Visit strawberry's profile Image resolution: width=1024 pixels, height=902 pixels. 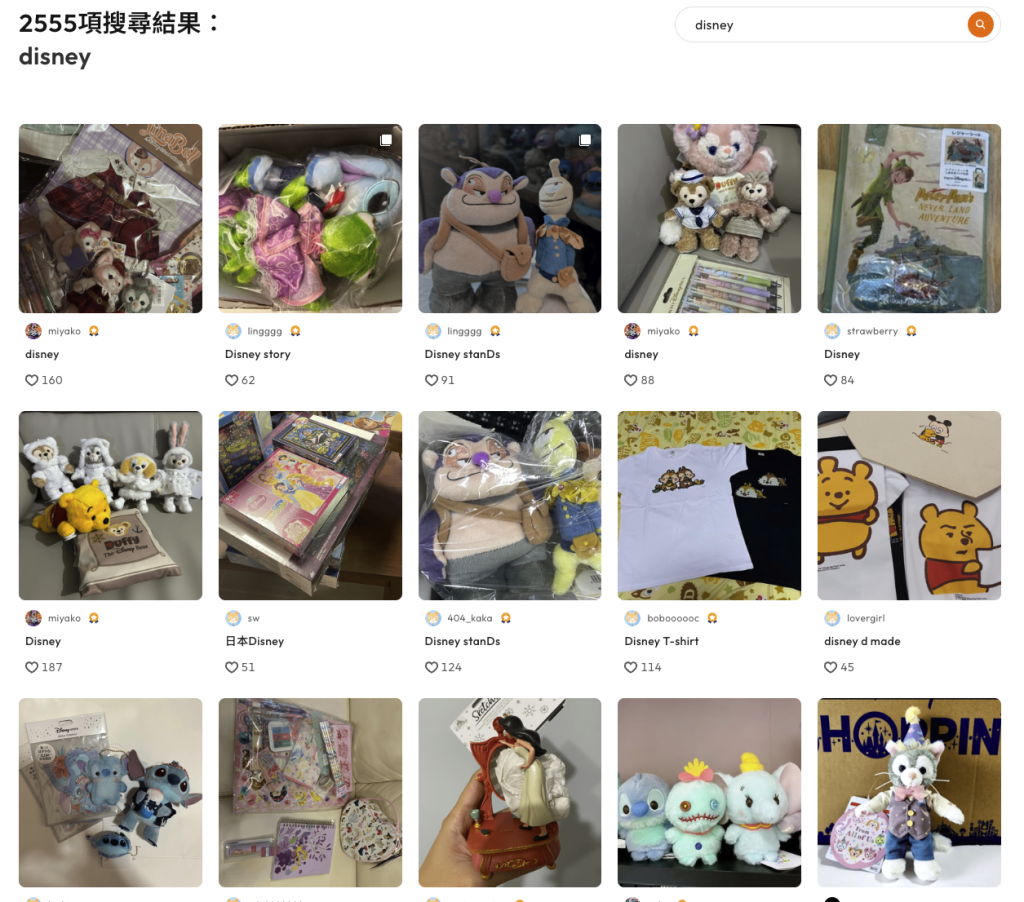coord(871,331)
